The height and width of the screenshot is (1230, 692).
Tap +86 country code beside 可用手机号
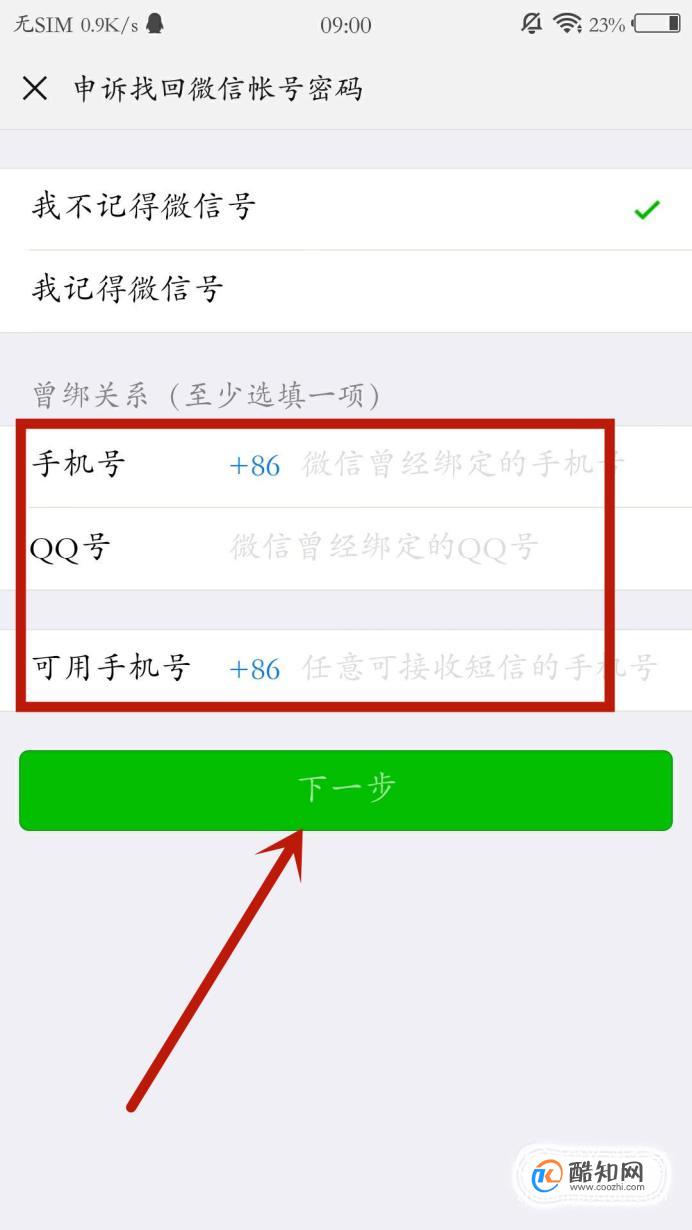coord(254,669)
